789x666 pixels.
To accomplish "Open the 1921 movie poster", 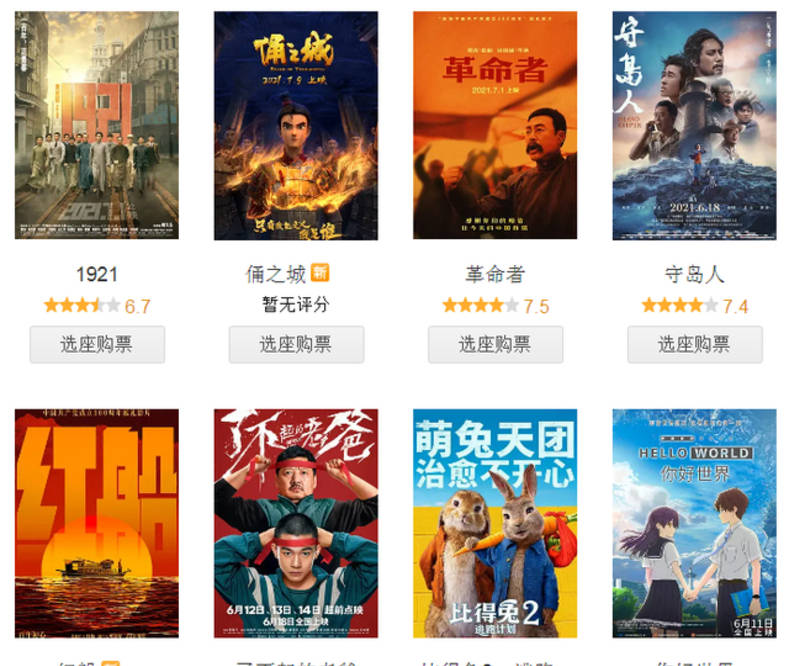I will point(96,126).
